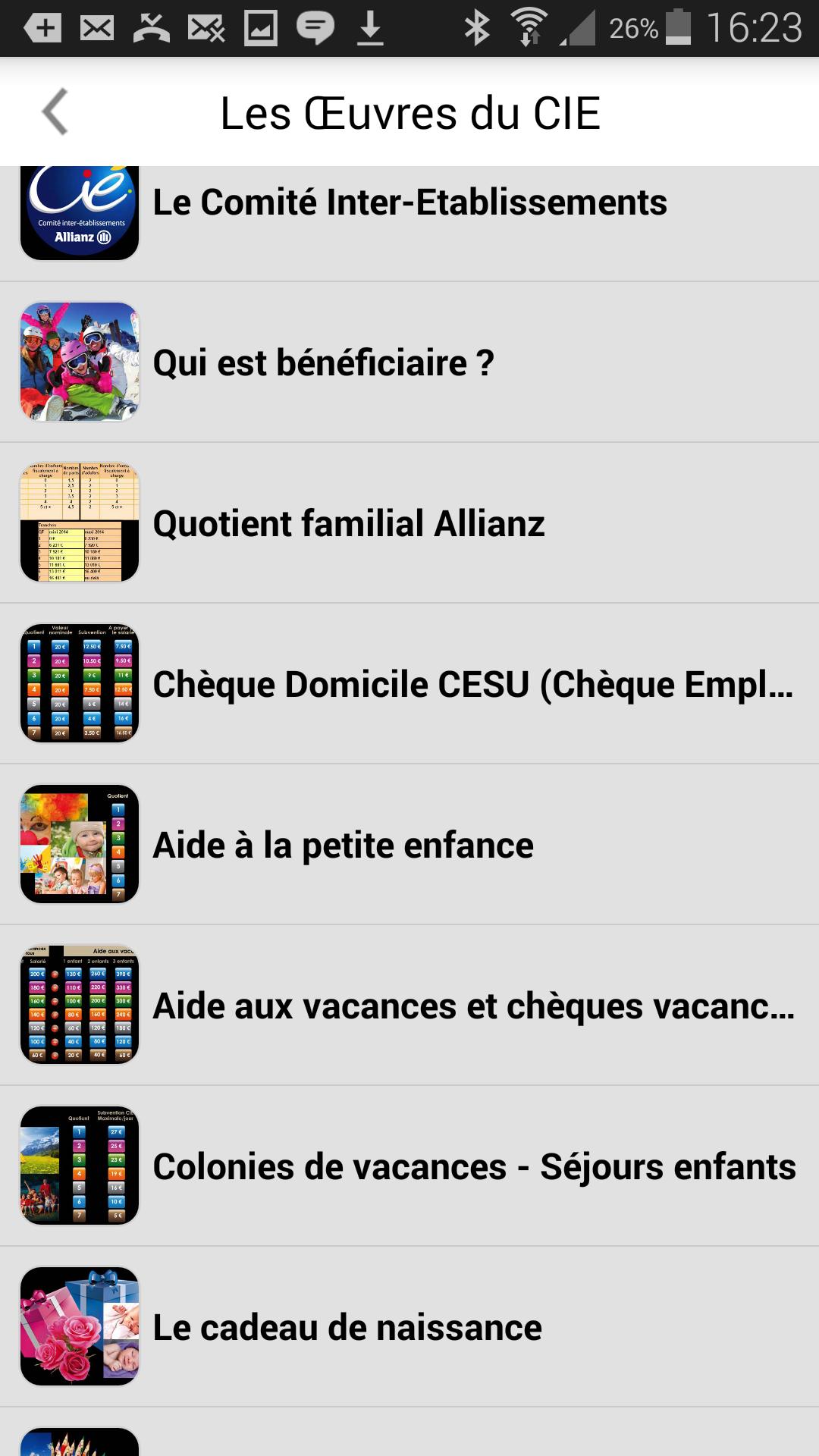Go back using the header arrow

tap(55, 112)
